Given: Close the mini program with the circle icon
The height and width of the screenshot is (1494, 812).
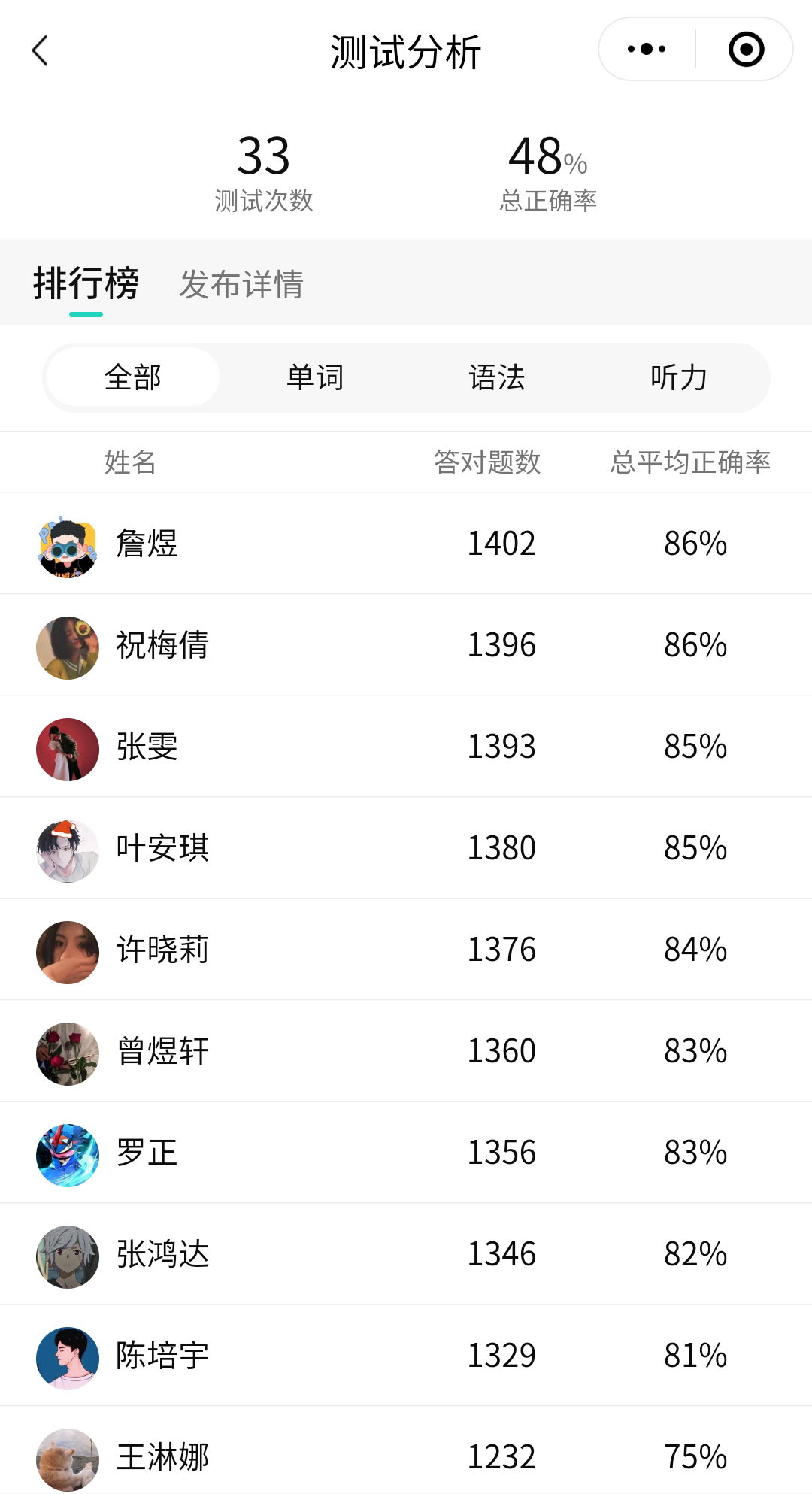Looking at the screenshot, I should click(746, 50).
